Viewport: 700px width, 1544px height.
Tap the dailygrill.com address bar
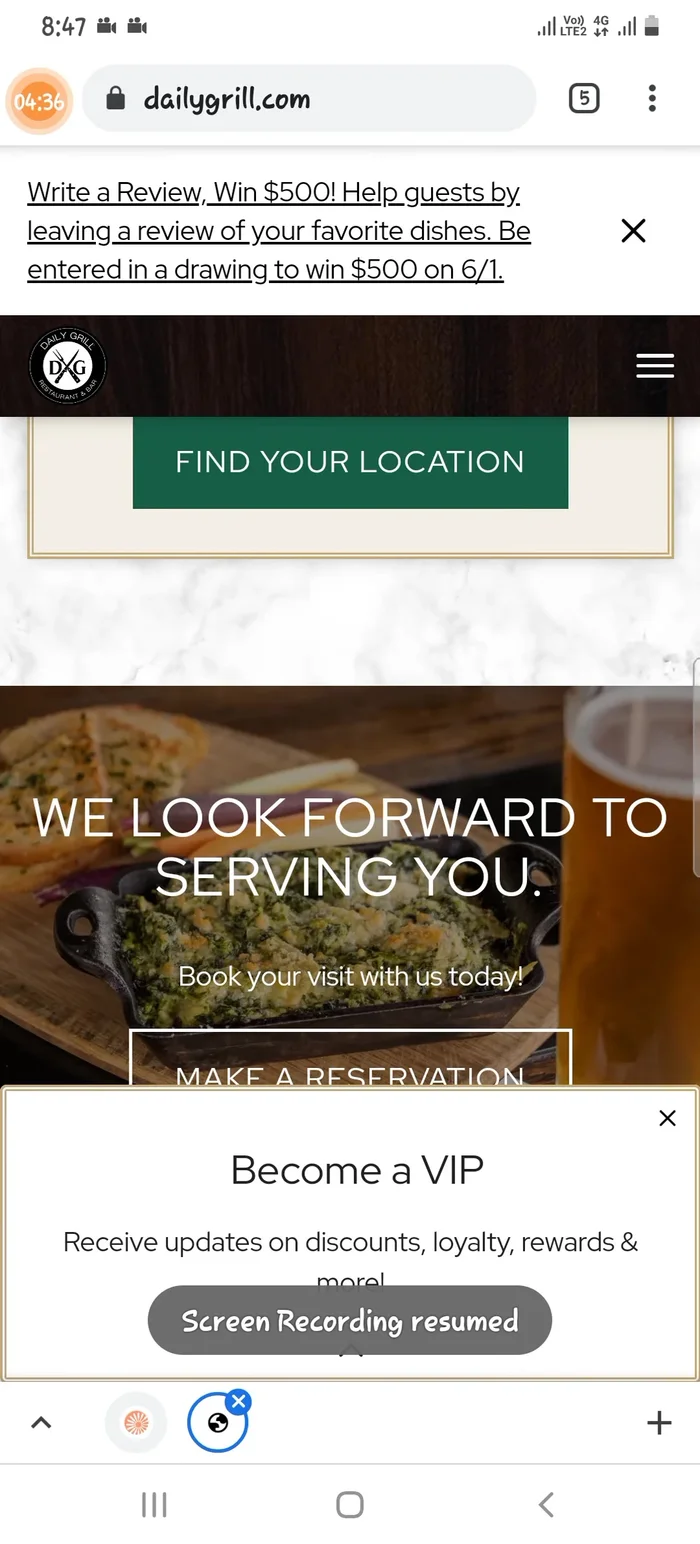(310, 99)
